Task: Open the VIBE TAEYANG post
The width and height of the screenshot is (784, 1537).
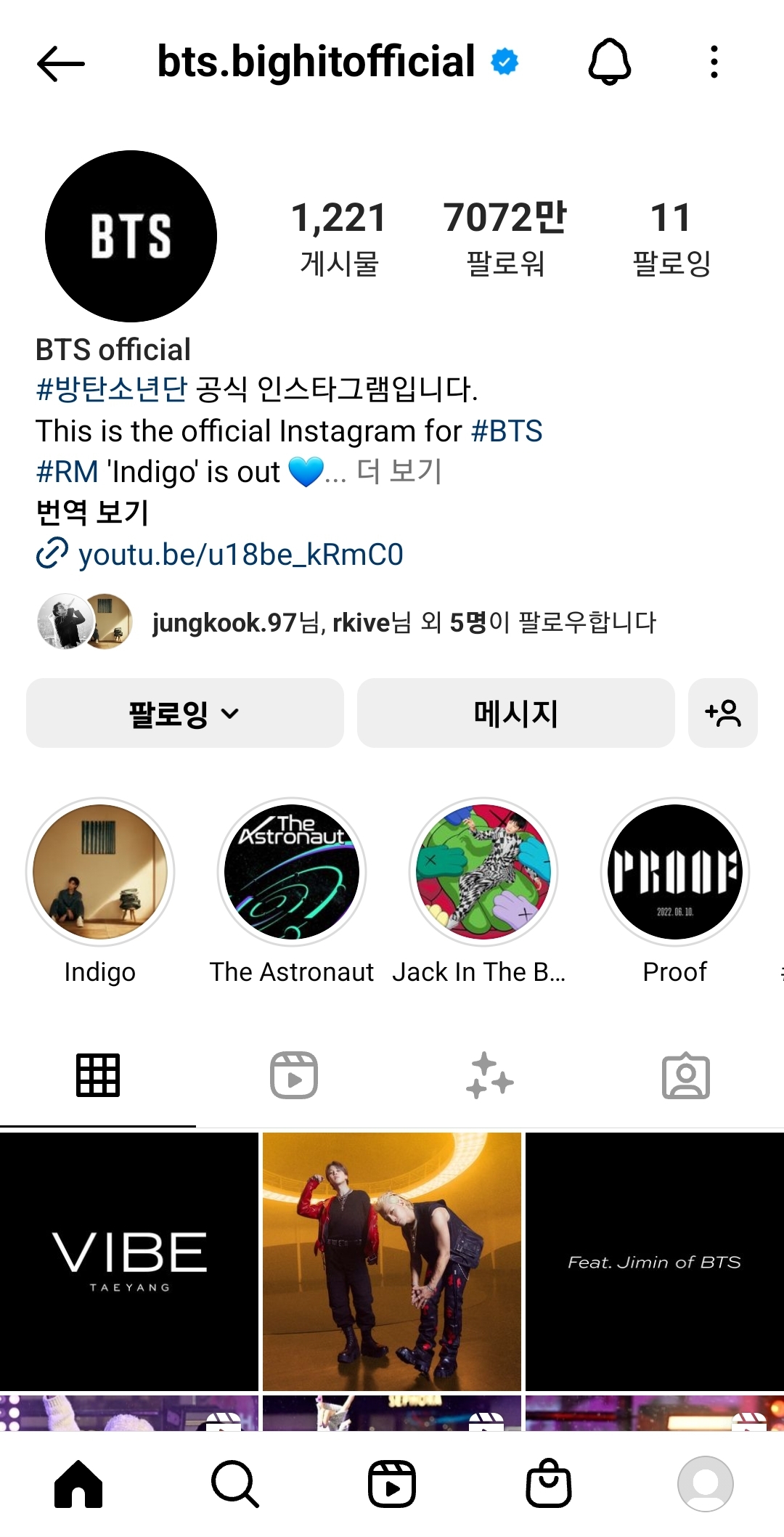Action: pyautogui.click(x=129, y=1262)
